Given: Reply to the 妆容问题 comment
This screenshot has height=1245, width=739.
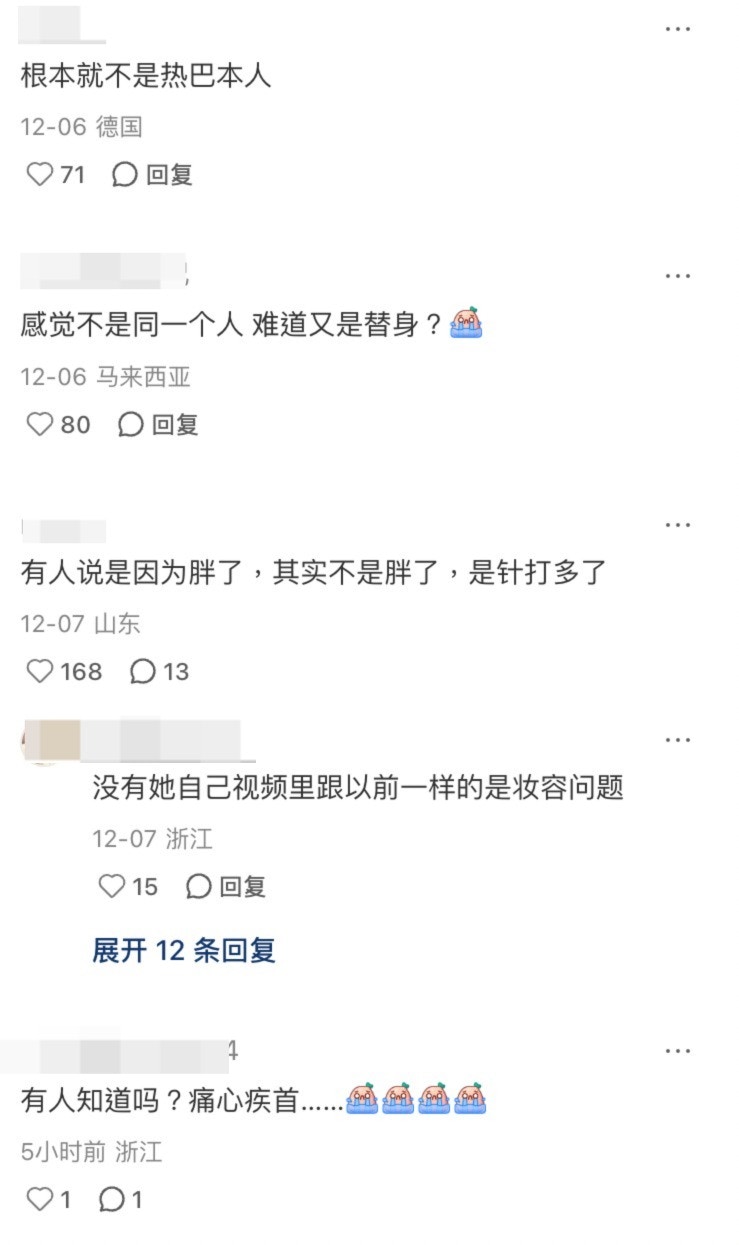Looking at the screenshot, I should (x=226, y=886).
